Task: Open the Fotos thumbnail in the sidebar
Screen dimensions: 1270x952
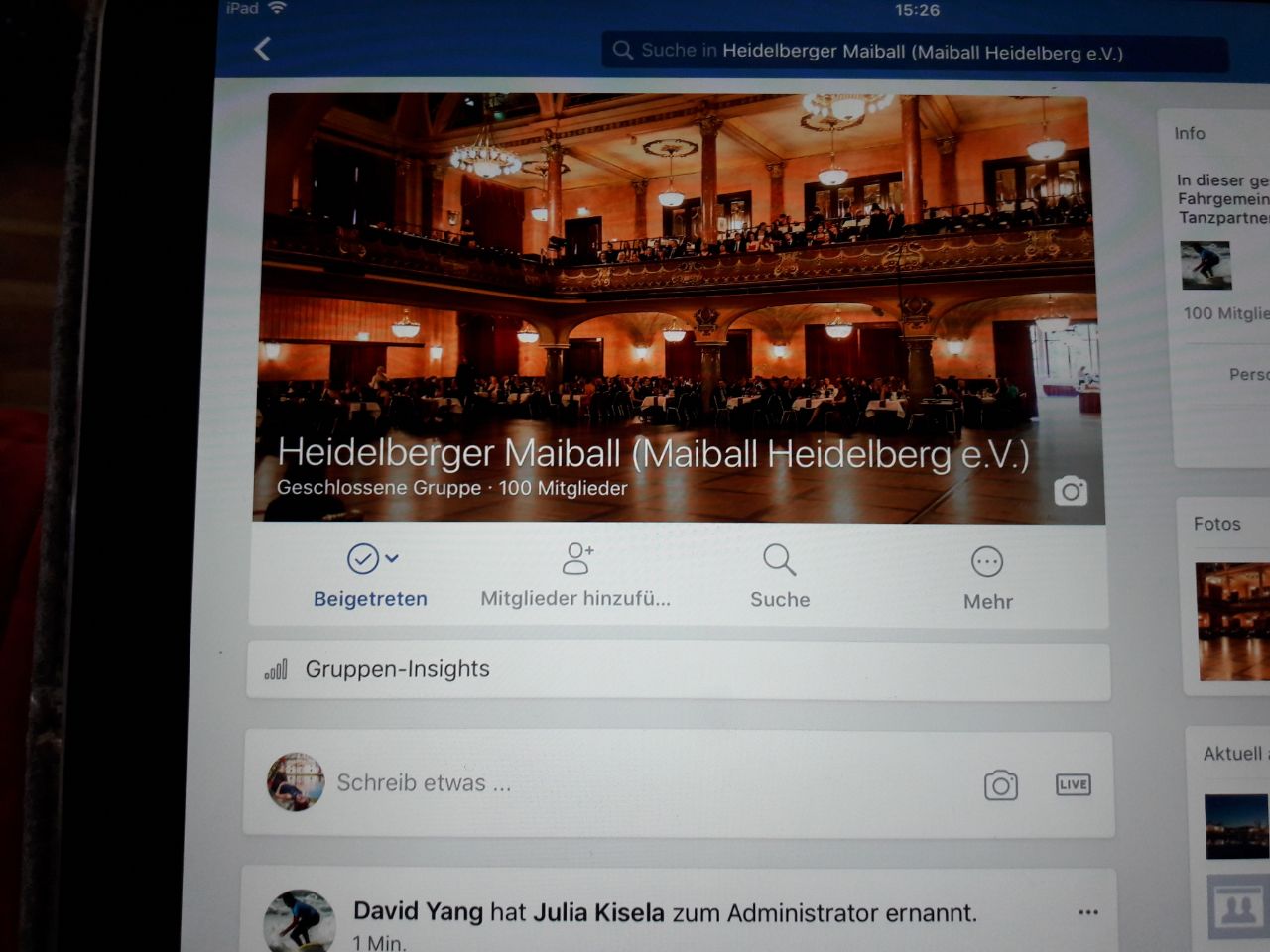Action: (x=1233, y=622)
